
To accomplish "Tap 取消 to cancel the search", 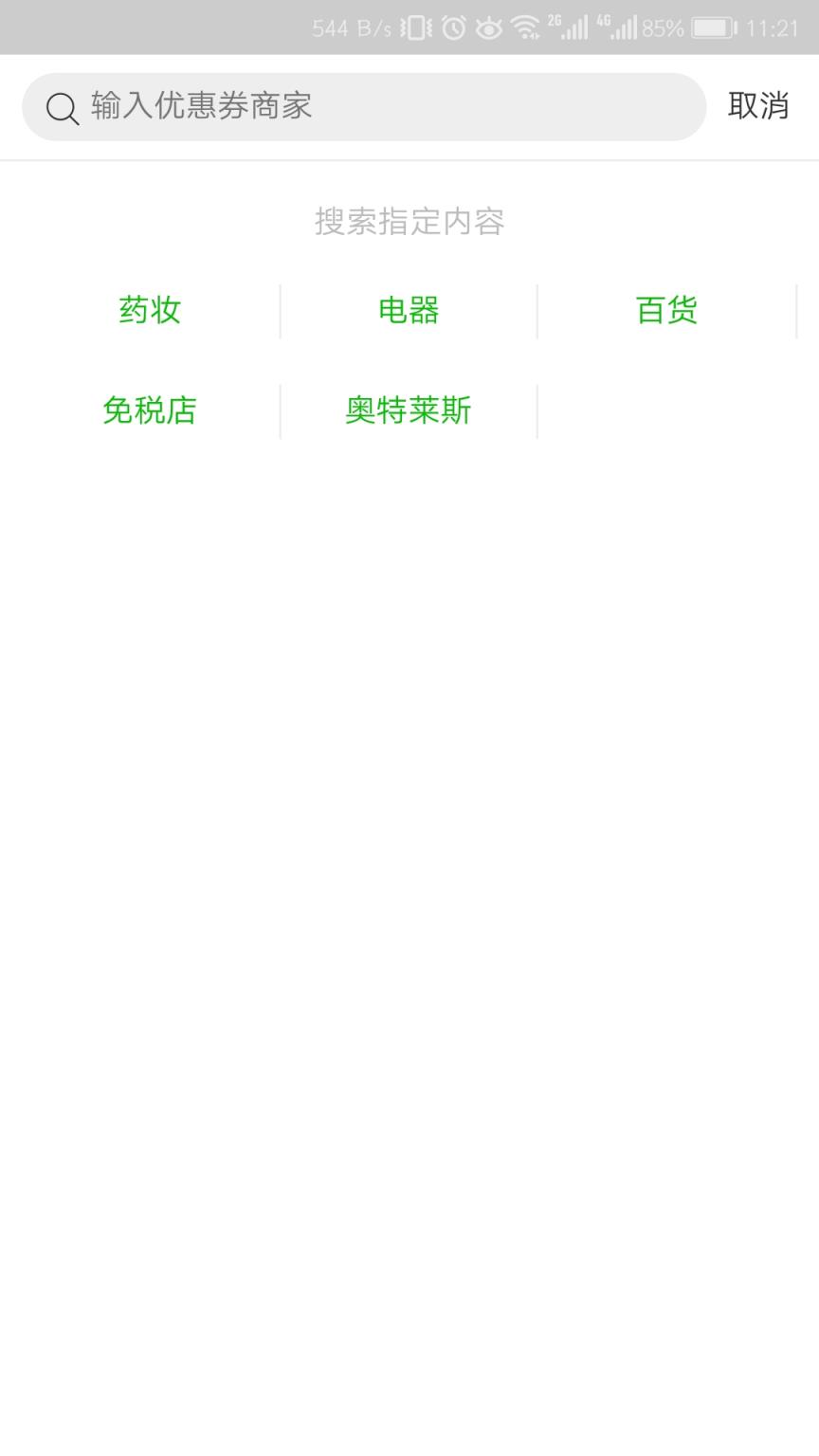I will tap(759, 106).
